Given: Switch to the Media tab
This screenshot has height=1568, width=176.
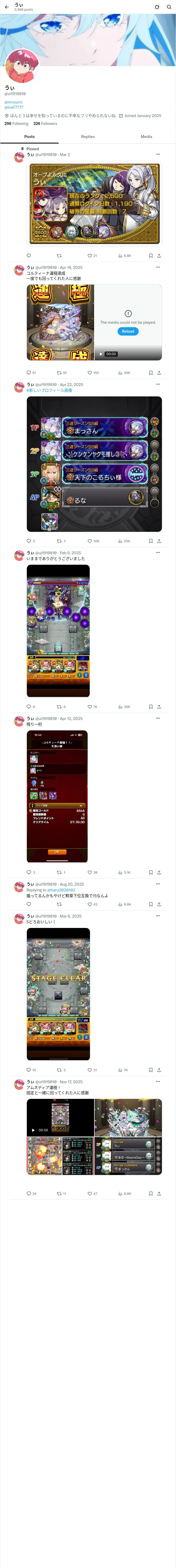Looking at the screenshot, I should click(x=146, y=136).
